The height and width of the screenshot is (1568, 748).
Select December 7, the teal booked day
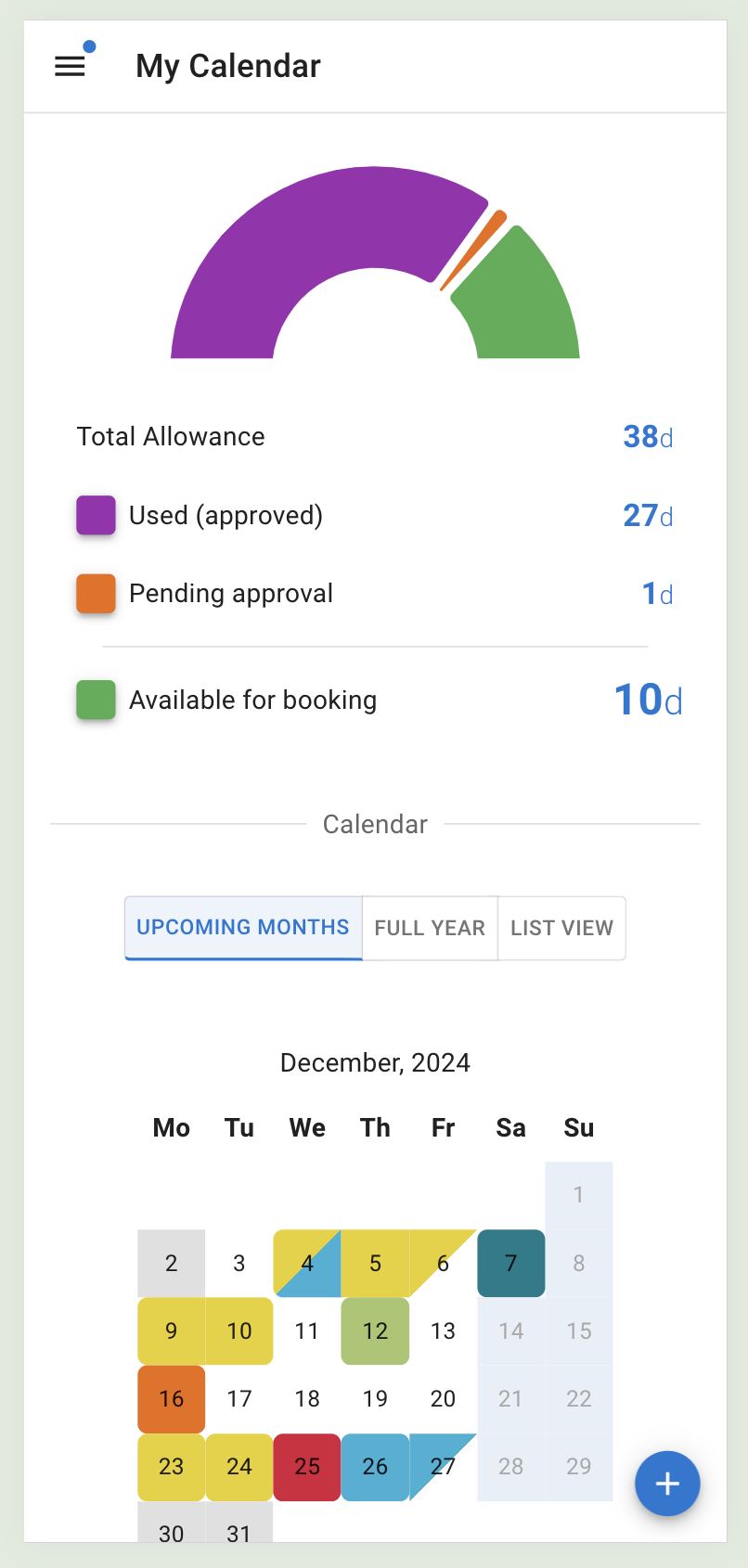tap(510, 1263)
